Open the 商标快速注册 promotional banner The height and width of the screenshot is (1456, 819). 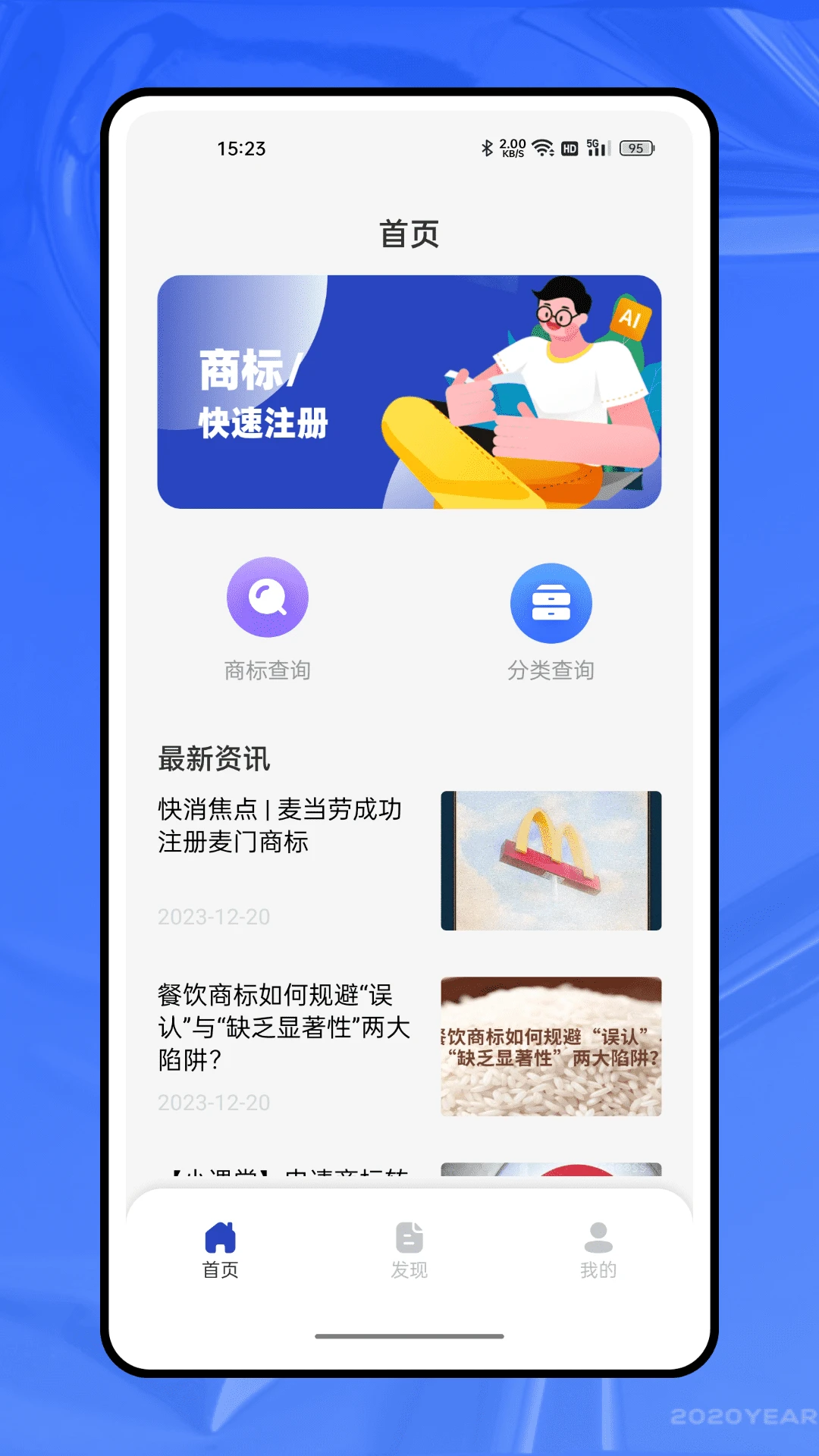tap(409, 391)
